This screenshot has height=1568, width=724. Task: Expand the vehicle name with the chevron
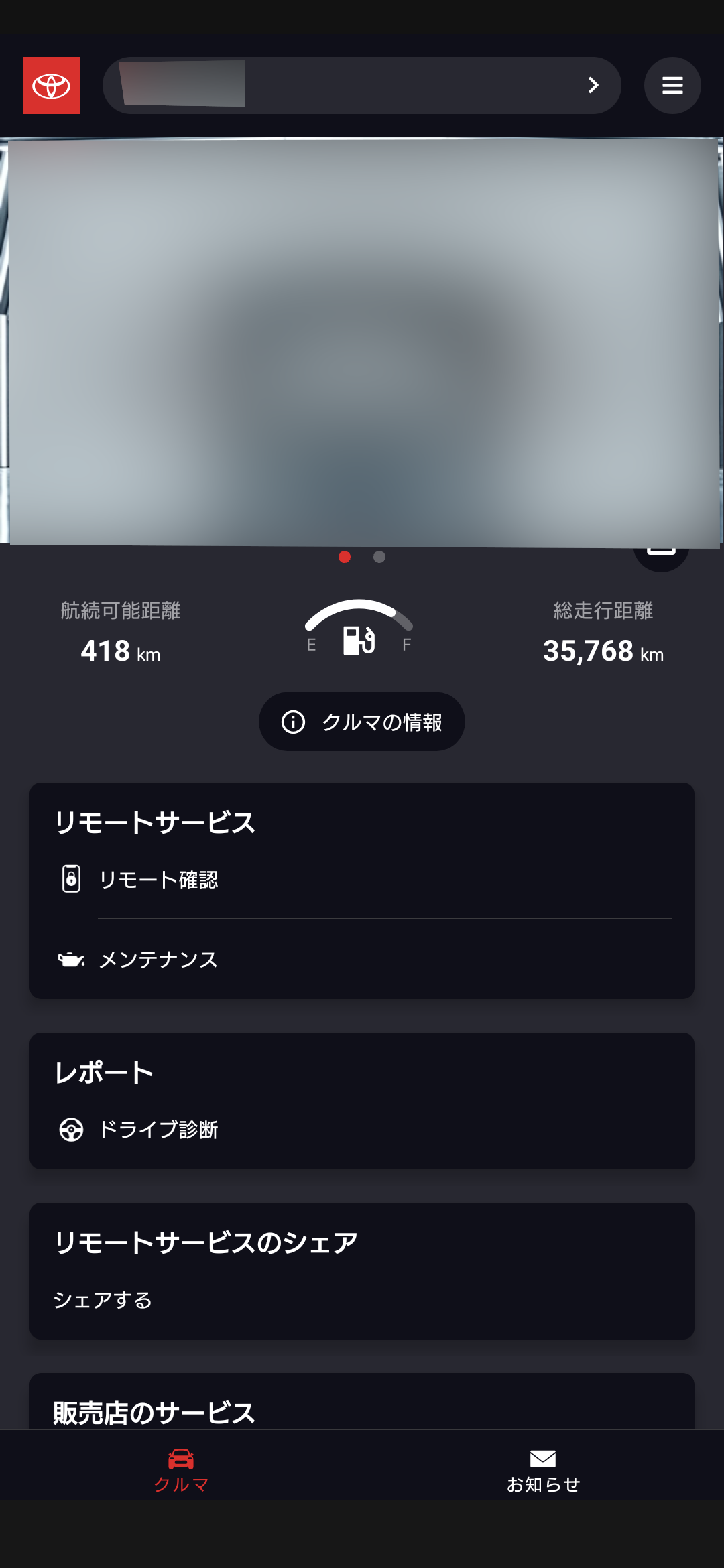coord(593,85)
